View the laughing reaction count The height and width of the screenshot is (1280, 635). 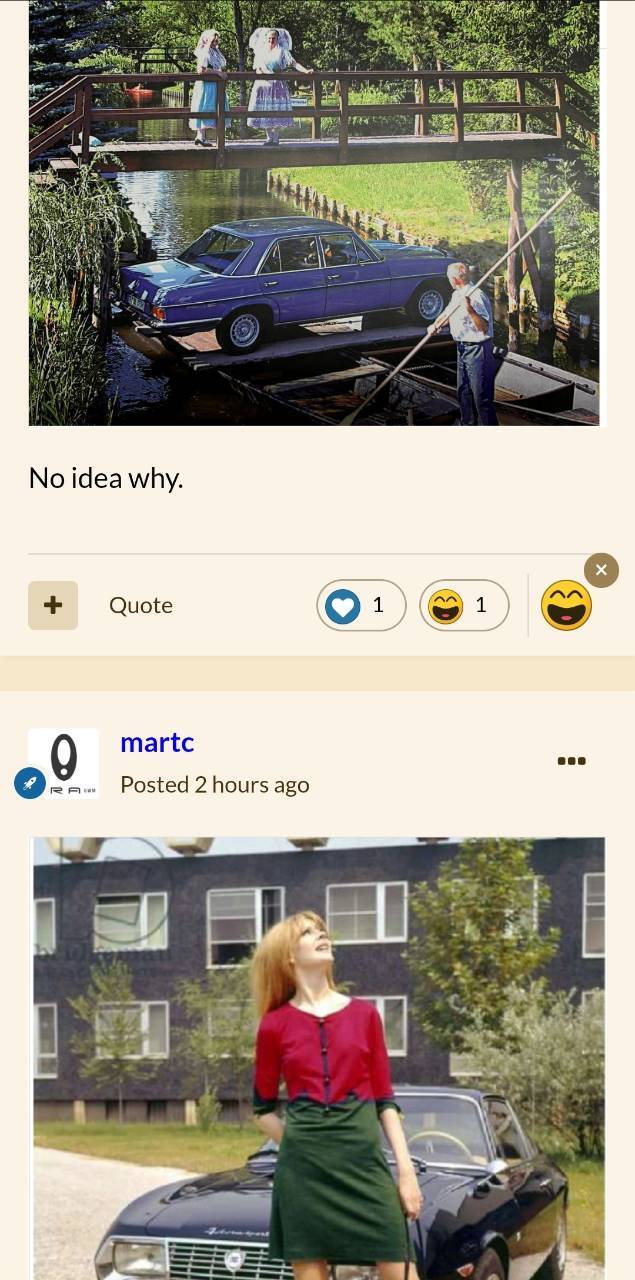tap(464, 605)
